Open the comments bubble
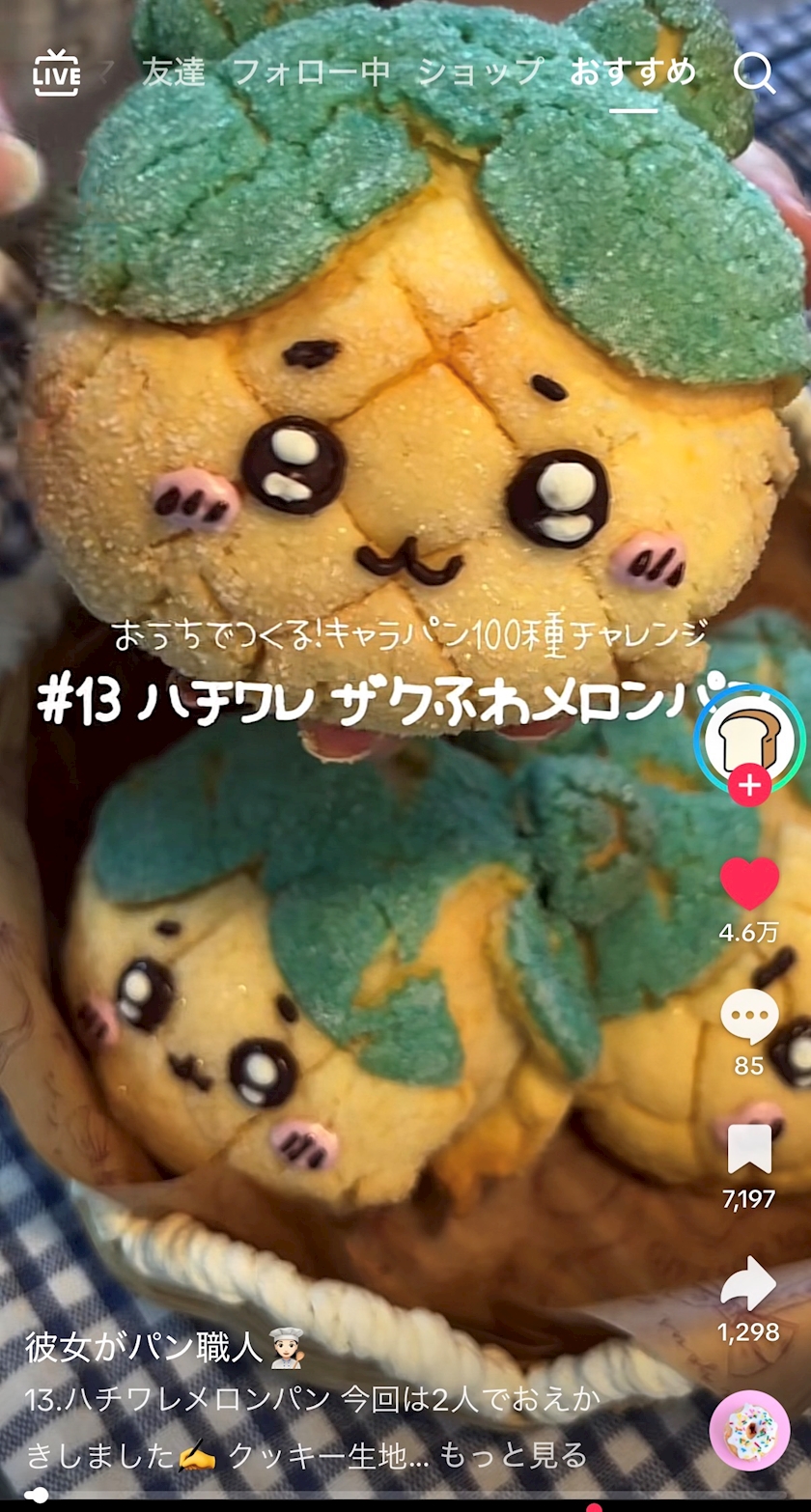 pyautogui.click(x=749, y=1017)
